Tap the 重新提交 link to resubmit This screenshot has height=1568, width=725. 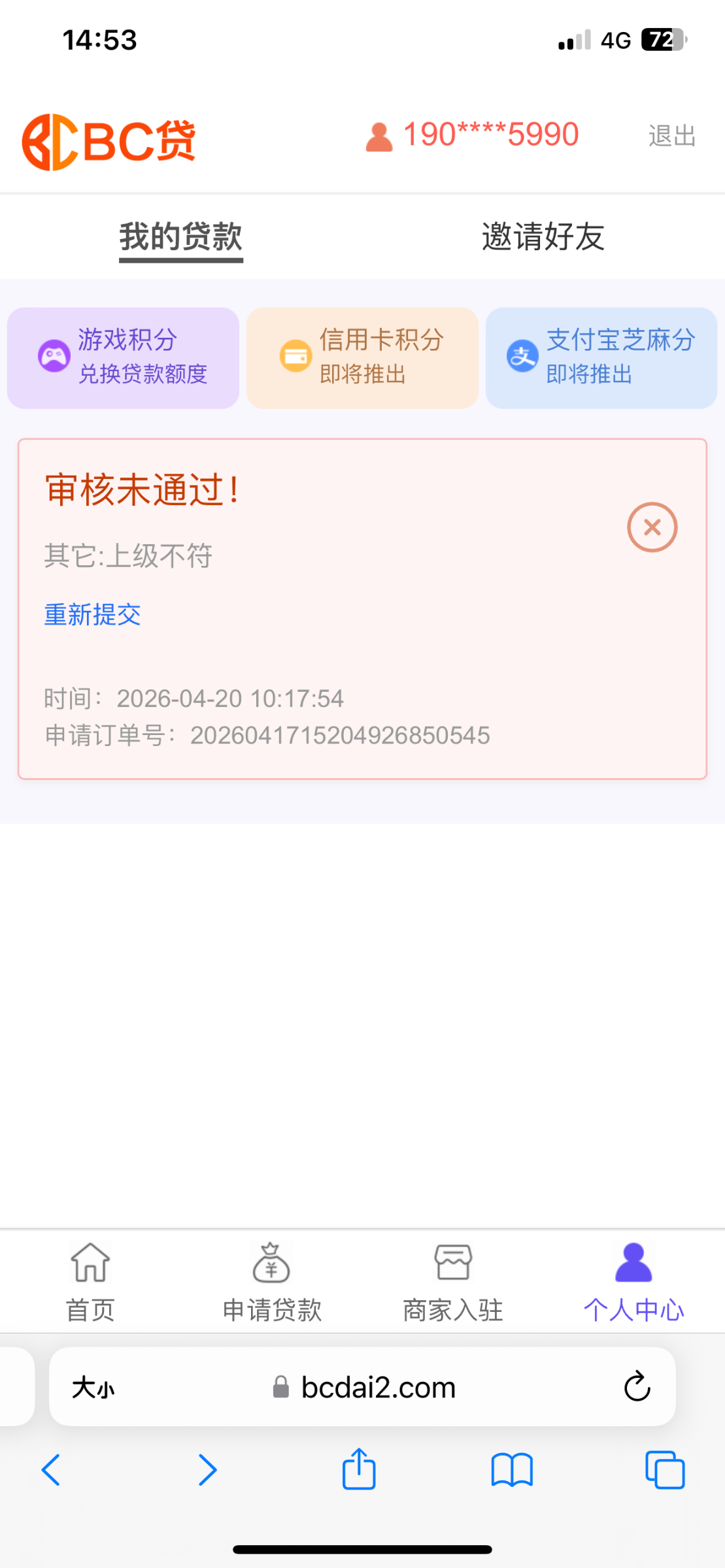pyautogui.click(x=92, y=615)
